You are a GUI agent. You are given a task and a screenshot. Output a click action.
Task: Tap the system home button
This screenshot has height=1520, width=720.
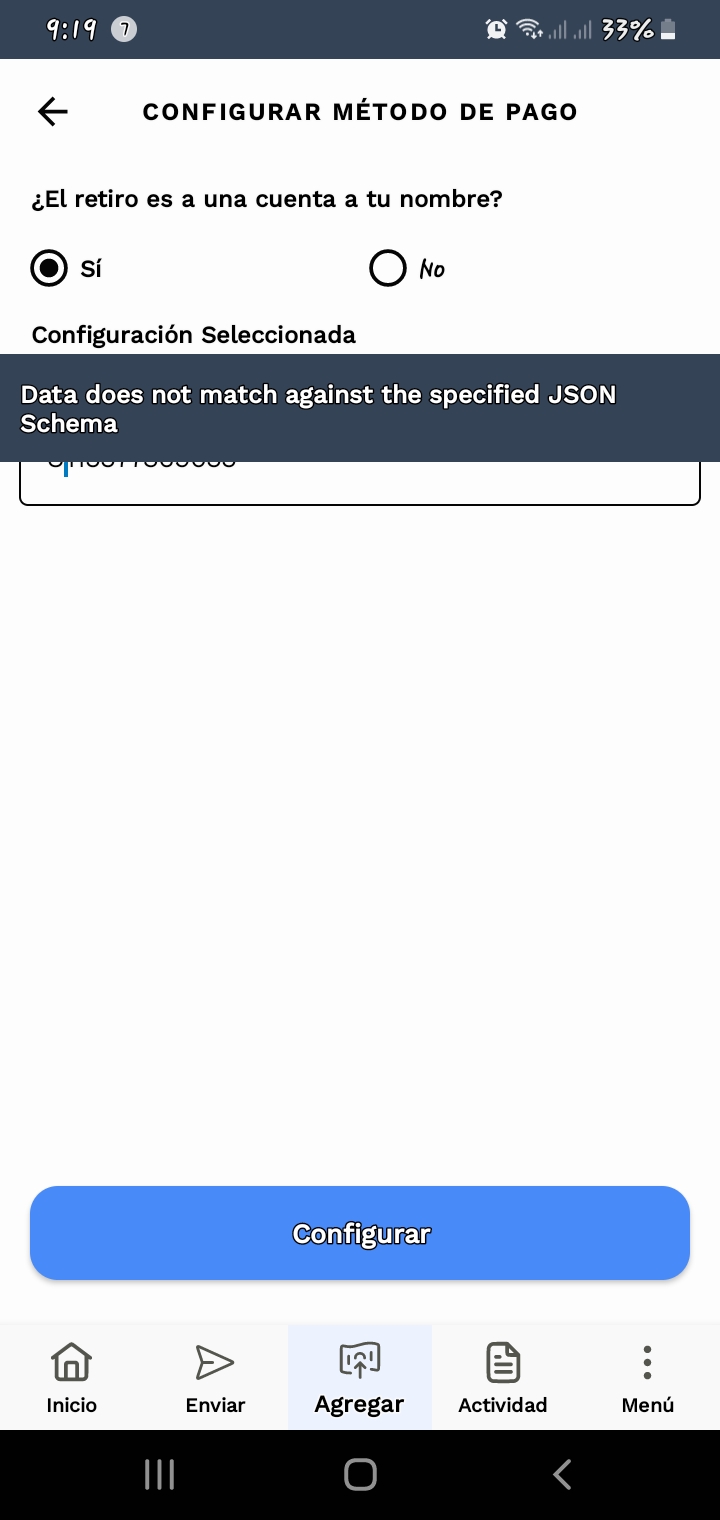click(360, 1474)
